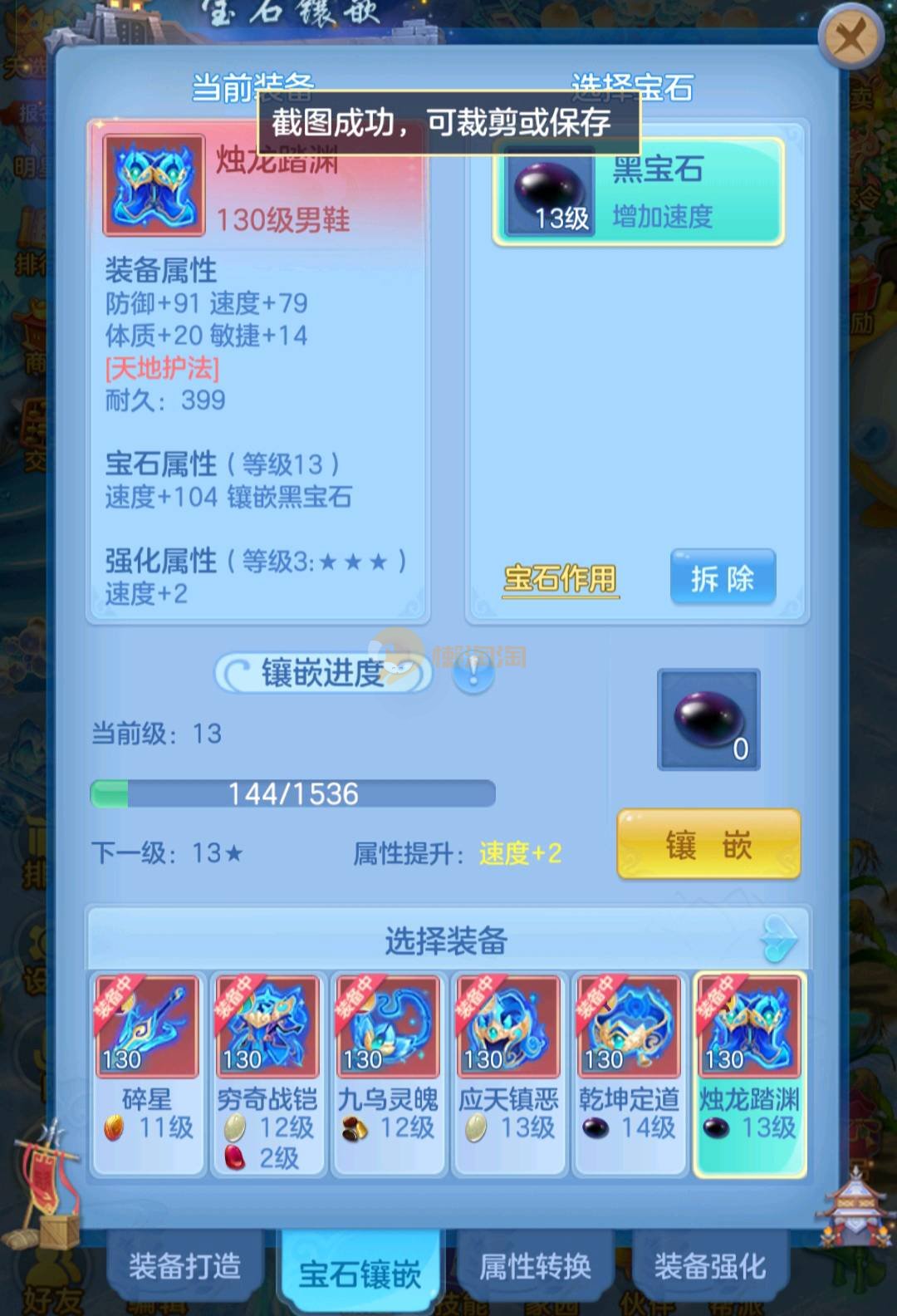Open the 装备强化 tab

point(710,1267)
